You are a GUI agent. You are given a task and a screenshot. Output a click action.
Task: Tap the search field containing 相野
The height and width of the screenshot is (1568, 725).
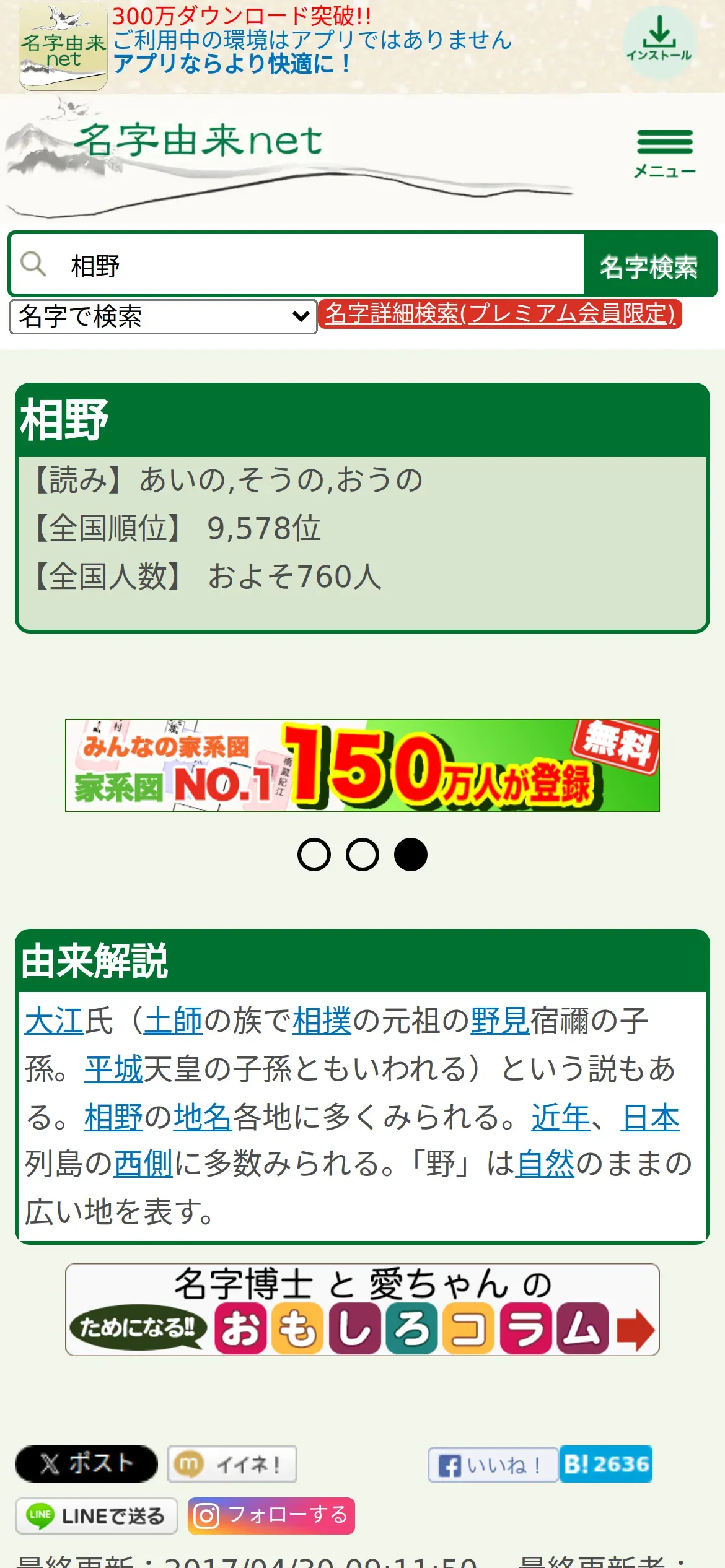tap(297, 264)
